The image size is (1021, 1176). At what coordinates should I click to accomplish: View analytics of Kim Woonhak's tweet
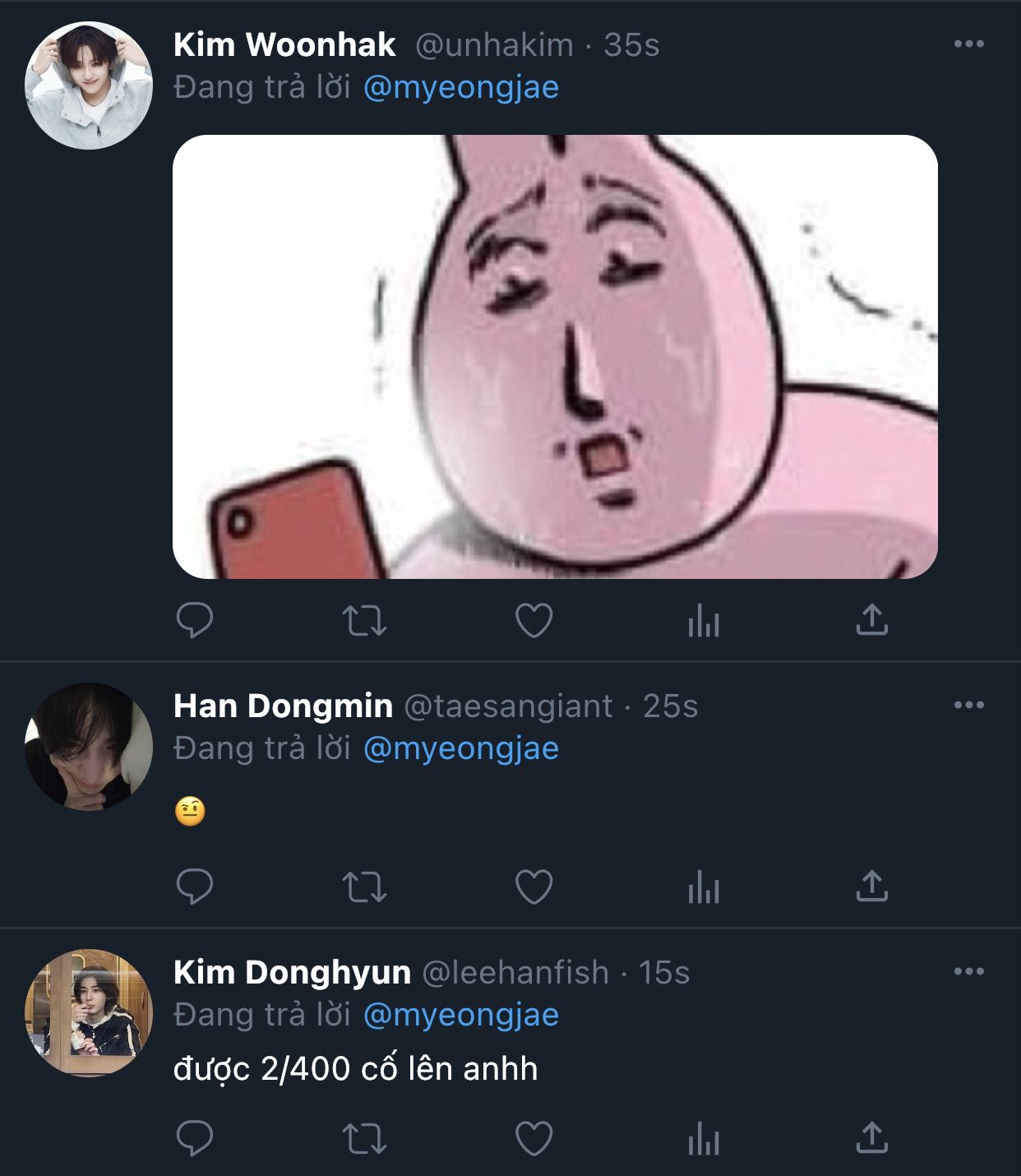[x=703, y=621]
